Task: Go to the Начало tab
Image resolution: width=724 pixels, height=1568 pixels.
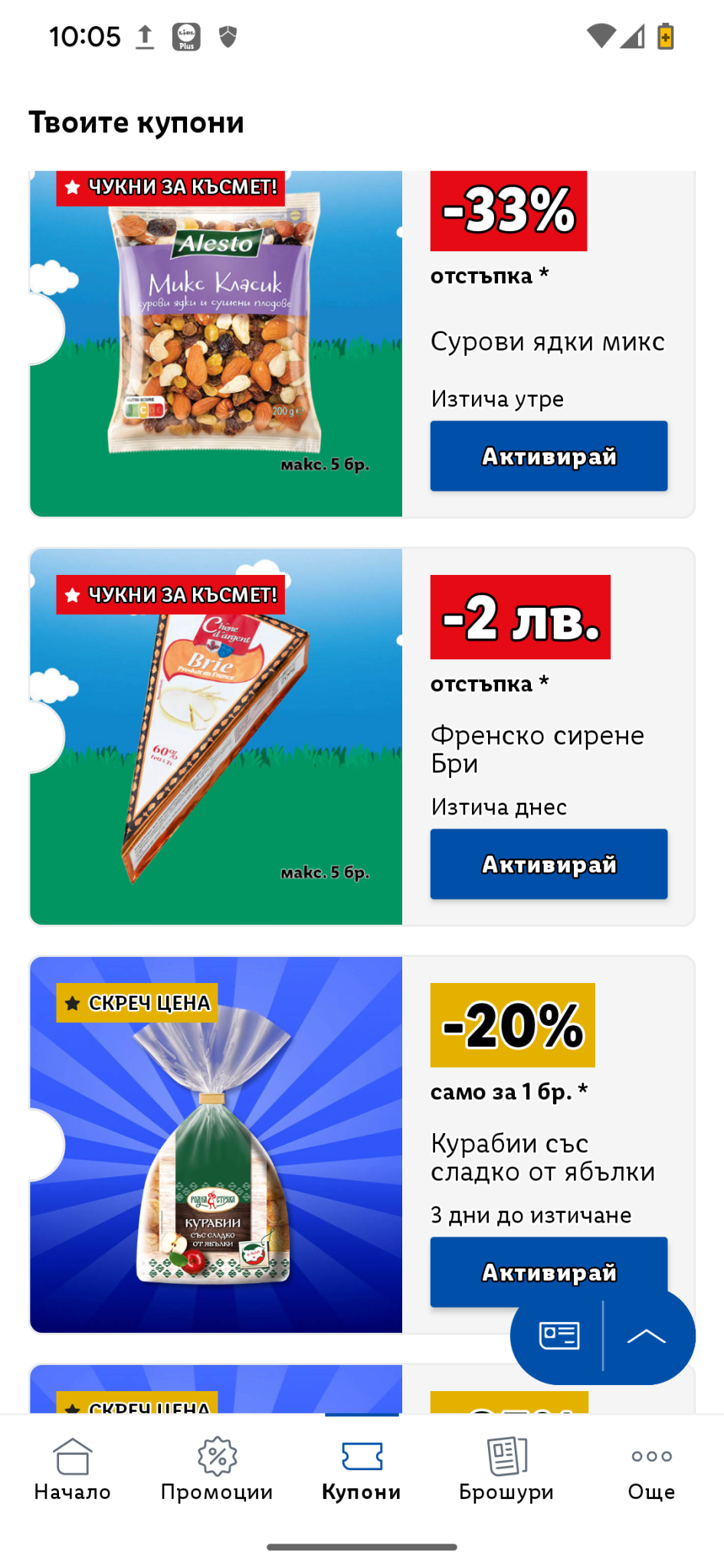Action: click(73, 1468)
